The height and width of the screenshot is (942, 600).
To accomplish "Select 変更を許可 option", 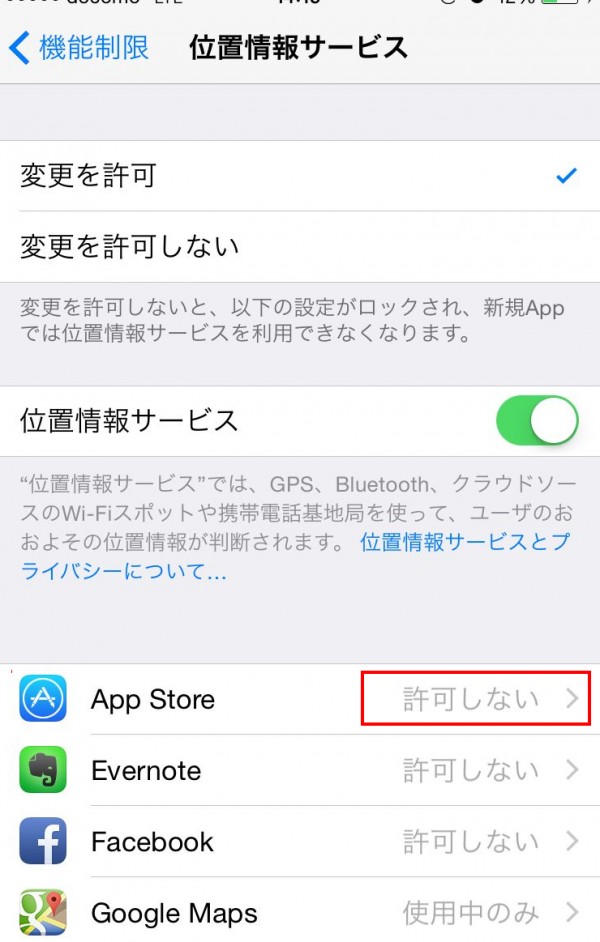I will 299,176.
